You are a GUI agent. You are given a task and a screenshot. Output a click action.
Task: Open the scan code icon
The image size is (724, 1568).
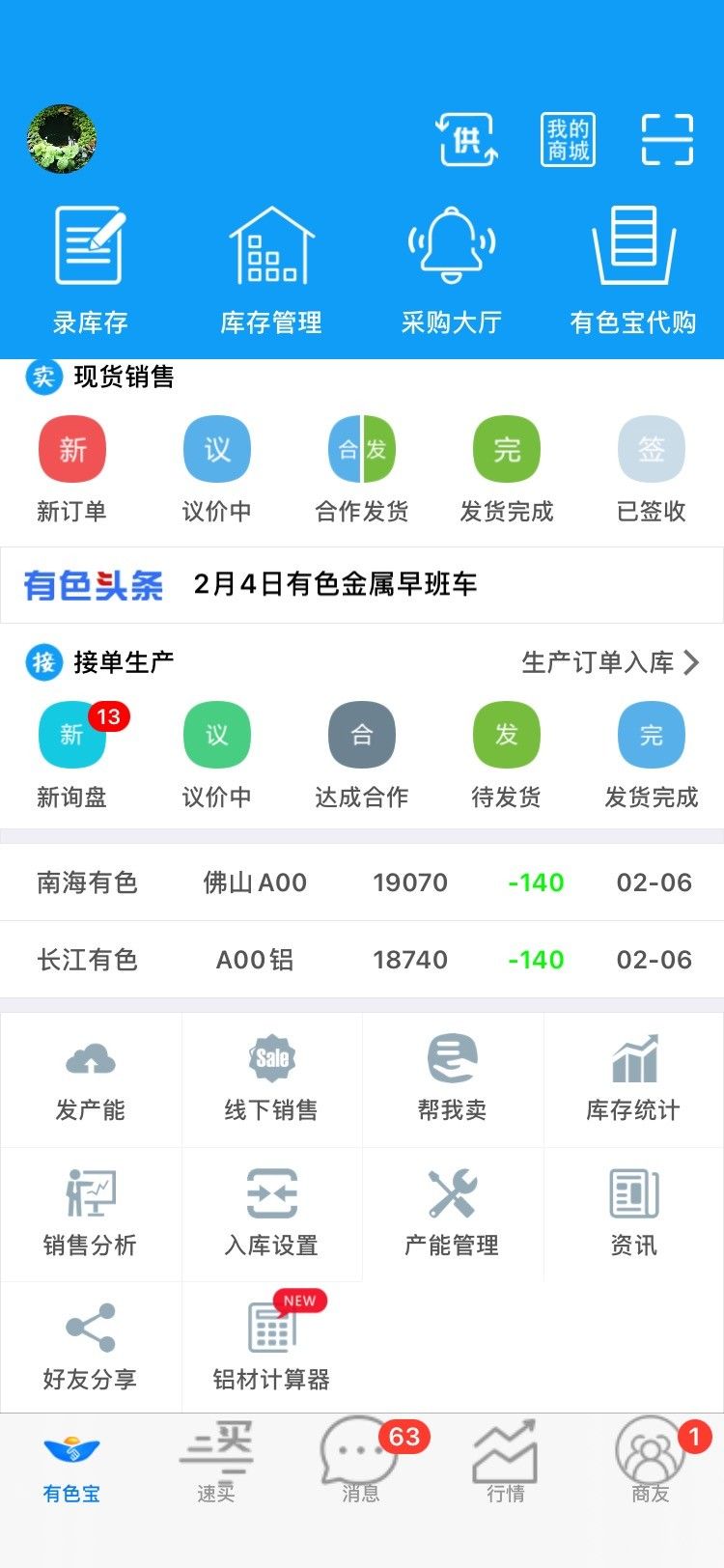pos(667,140)
